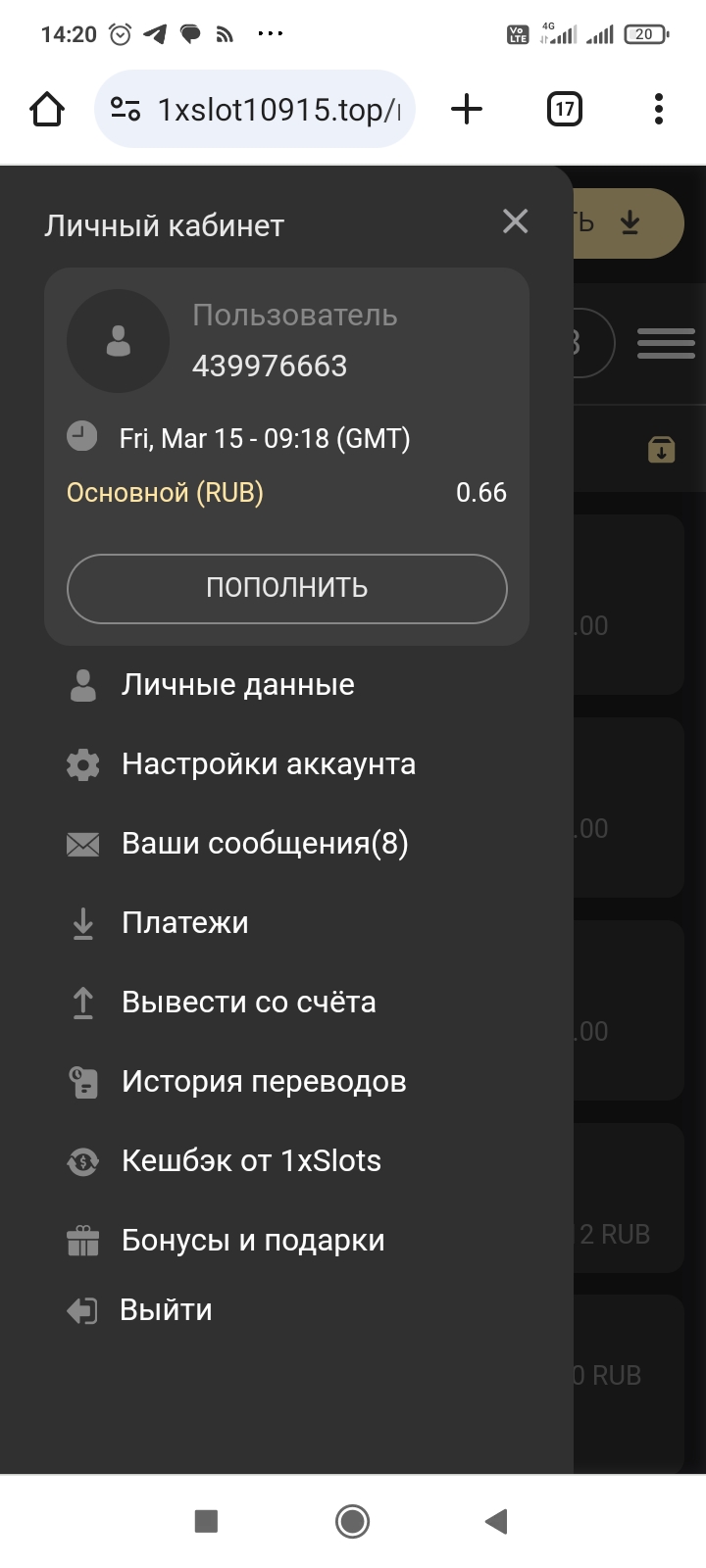Open the browser overflow menu
This screenshot has height=1568, width=706.
click(x=658, y=109)
